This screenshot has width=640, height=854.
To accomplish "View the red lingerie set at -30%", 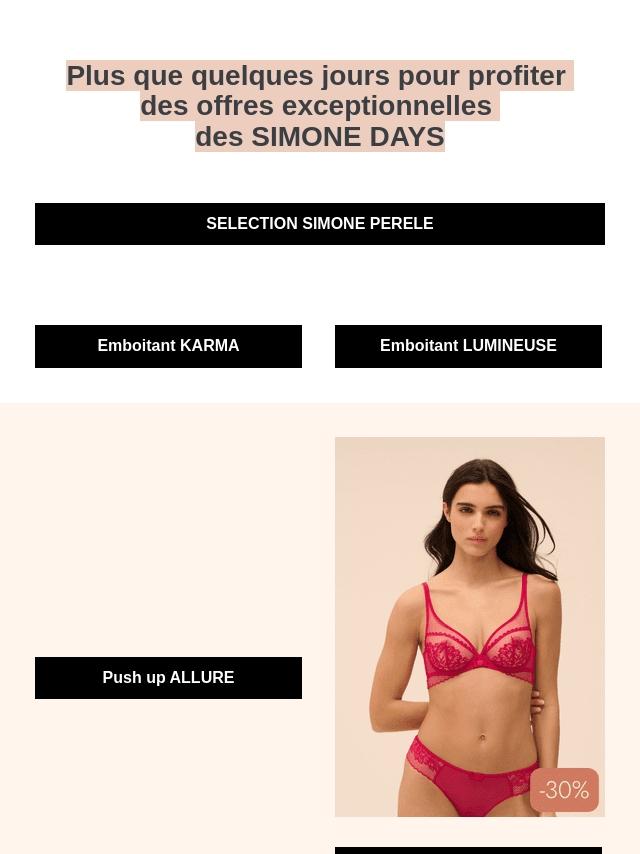I will [x=470, y=627].
